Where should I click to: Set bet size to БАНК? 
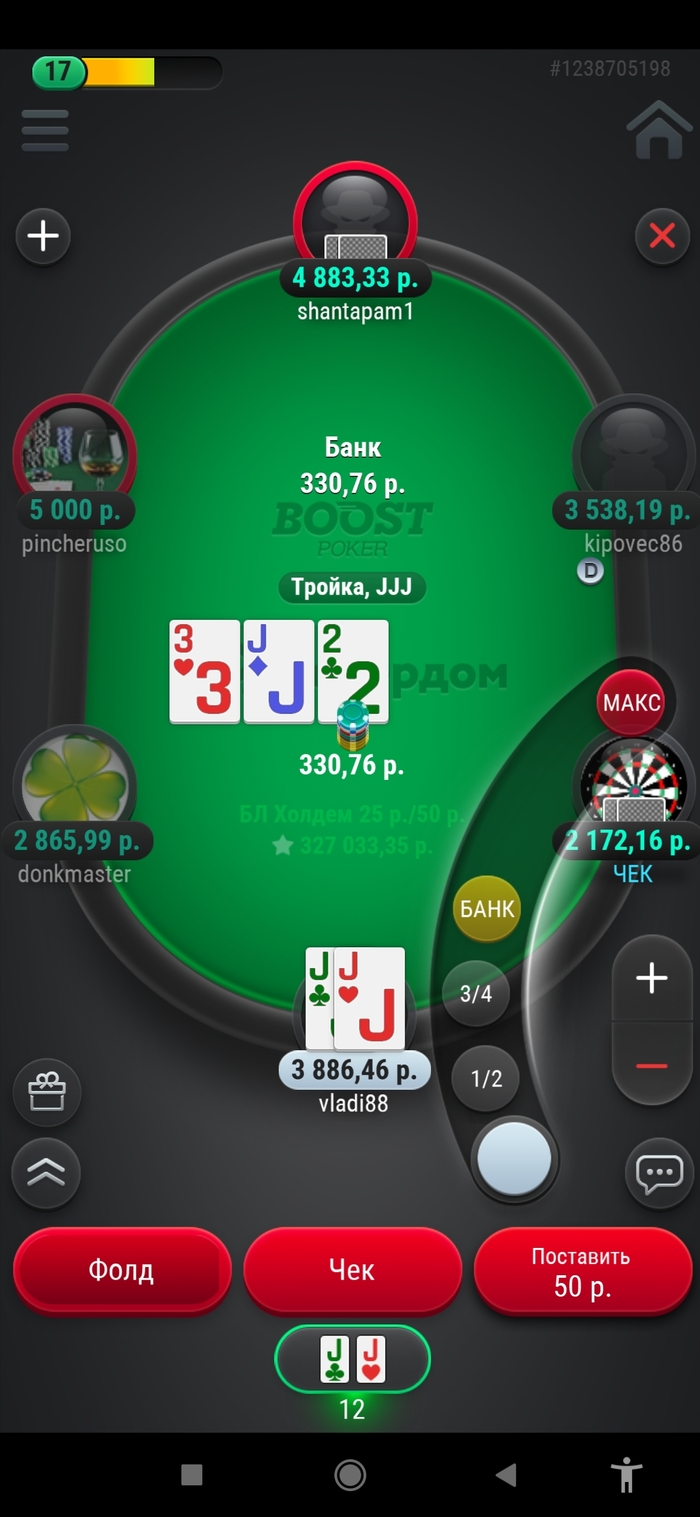click(x=487, y=908)
